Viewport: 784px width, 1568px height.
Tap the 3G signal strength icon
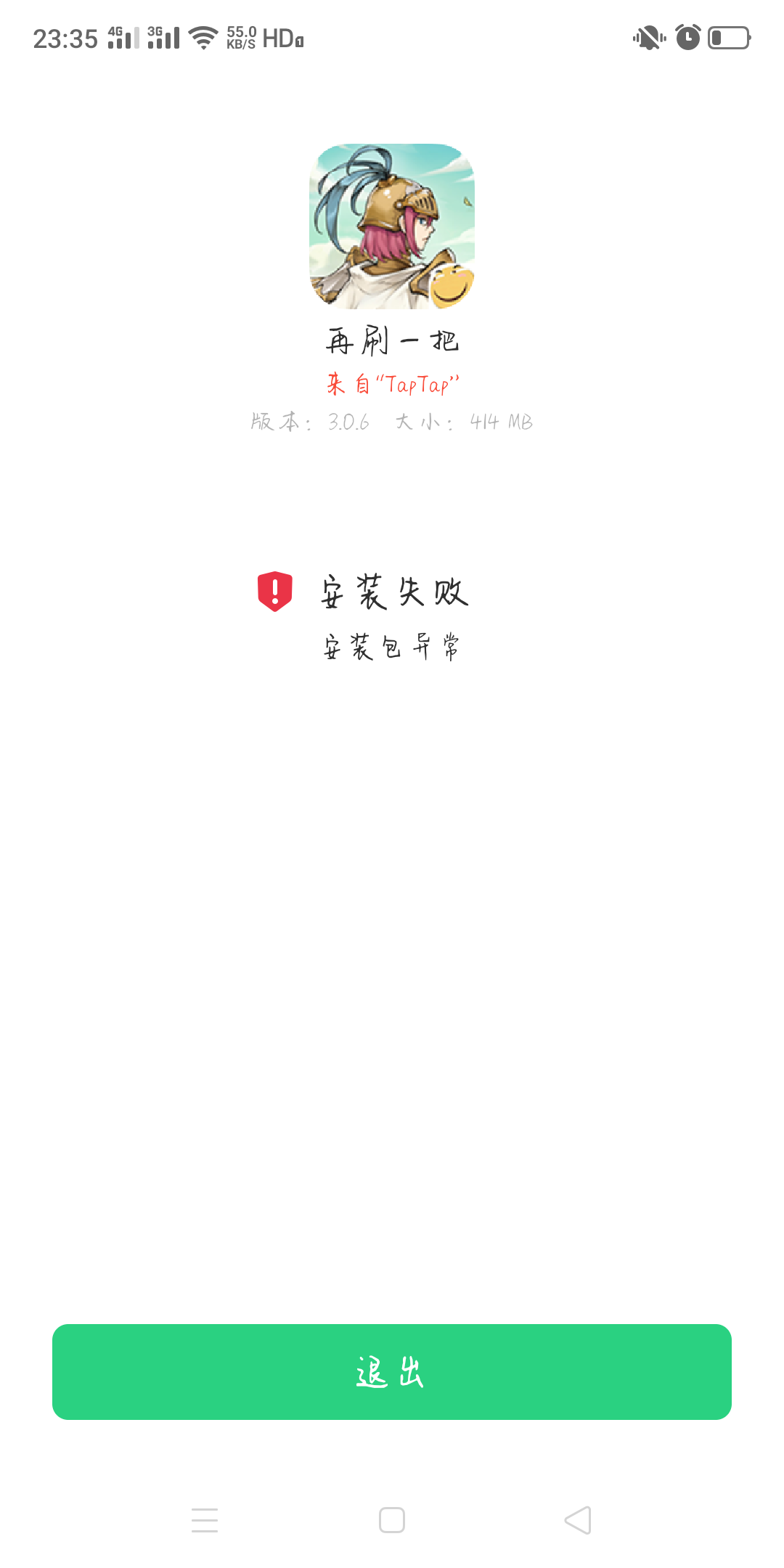(163, 36)
